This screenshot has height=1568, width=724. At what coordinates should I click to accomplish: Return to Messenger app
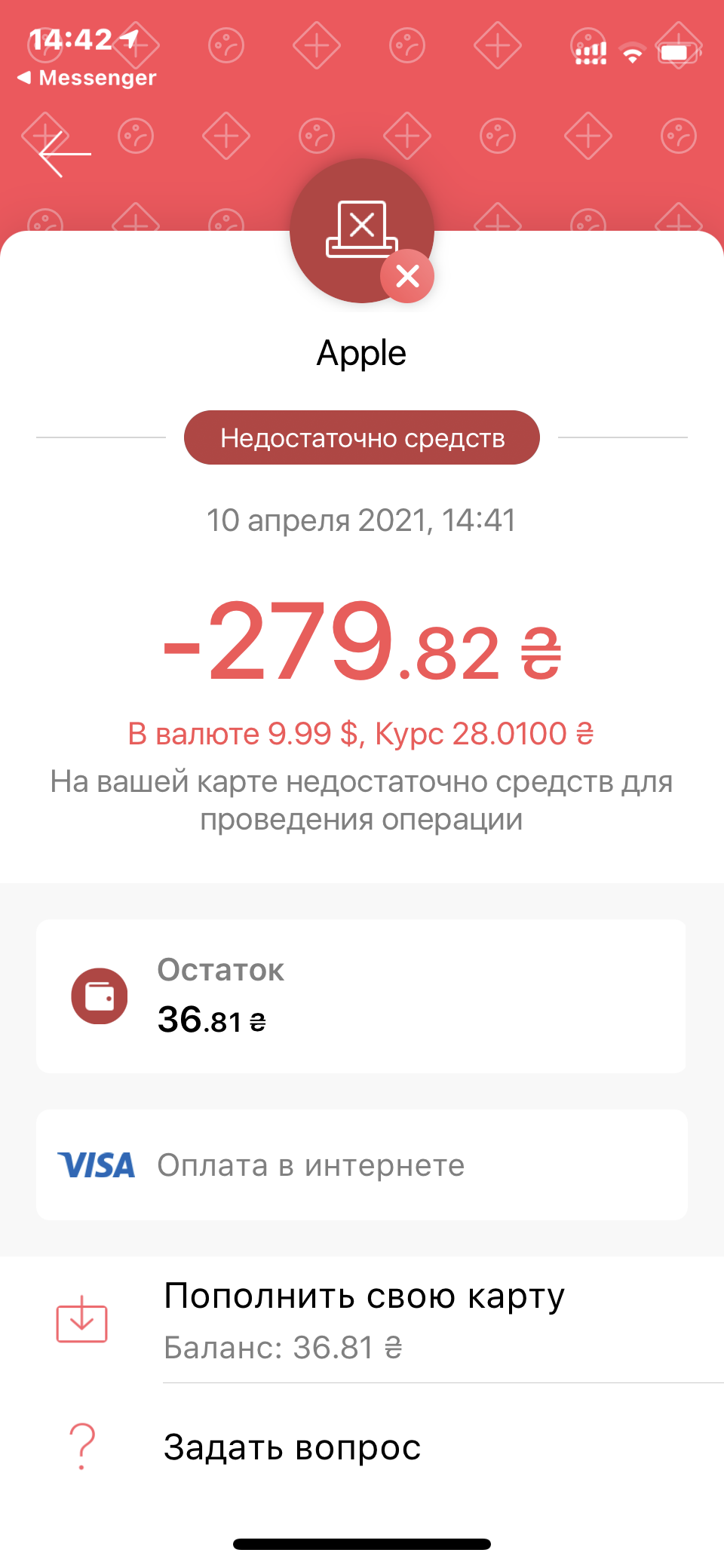coord(86,78)
